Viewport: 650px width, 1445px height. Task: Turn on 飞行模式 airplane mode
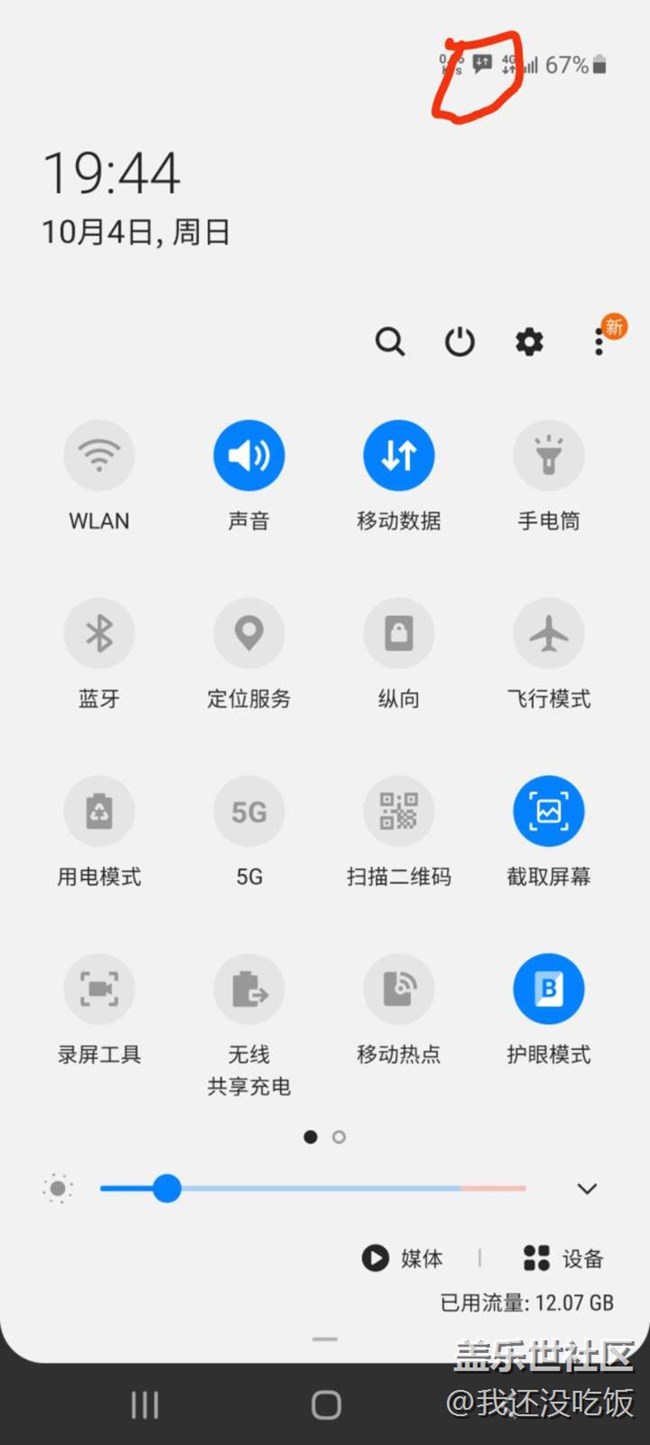(549, 633)
